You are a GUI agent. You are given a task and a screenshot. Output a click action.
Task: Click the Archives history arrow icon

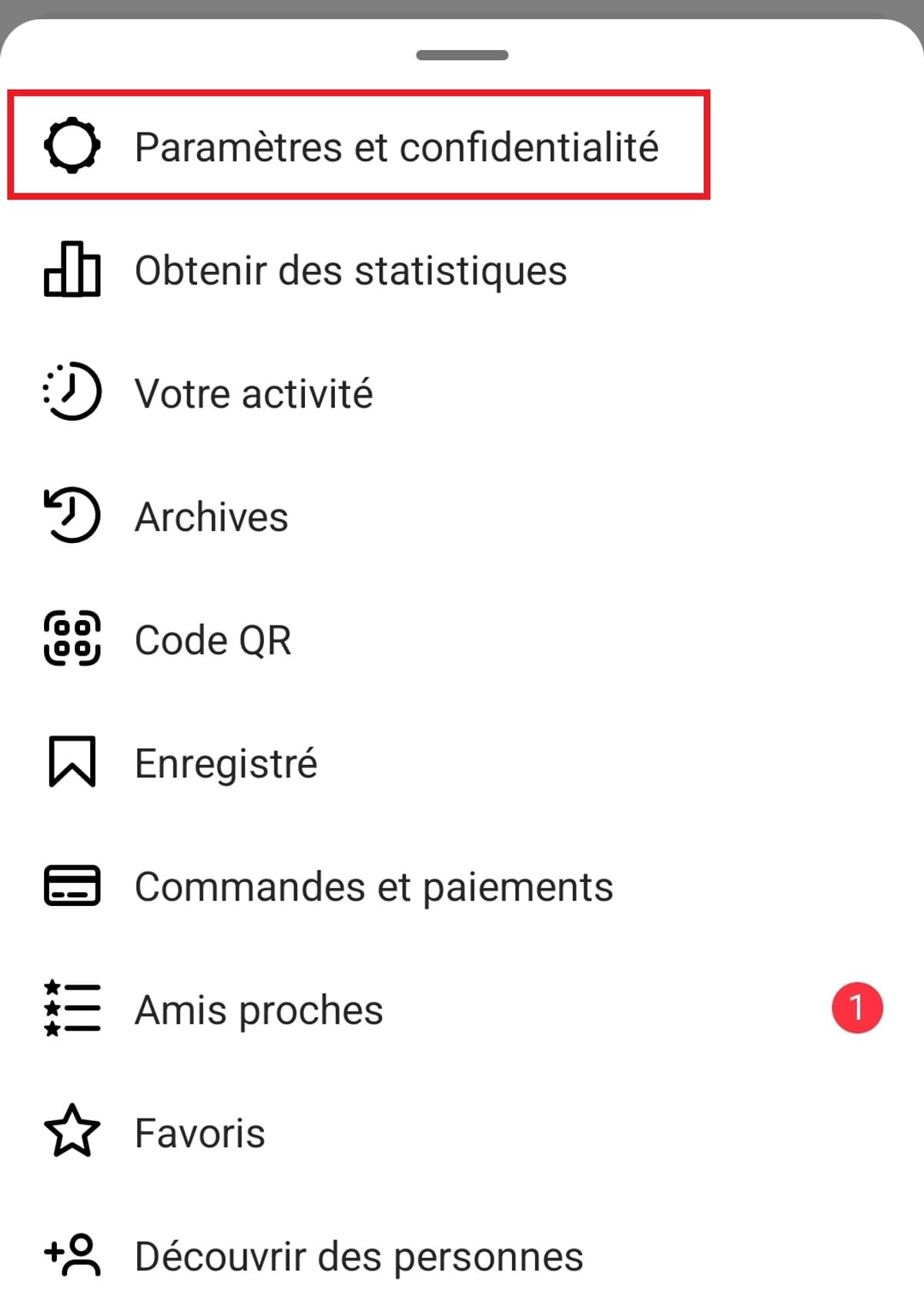[x=73, y=516]
